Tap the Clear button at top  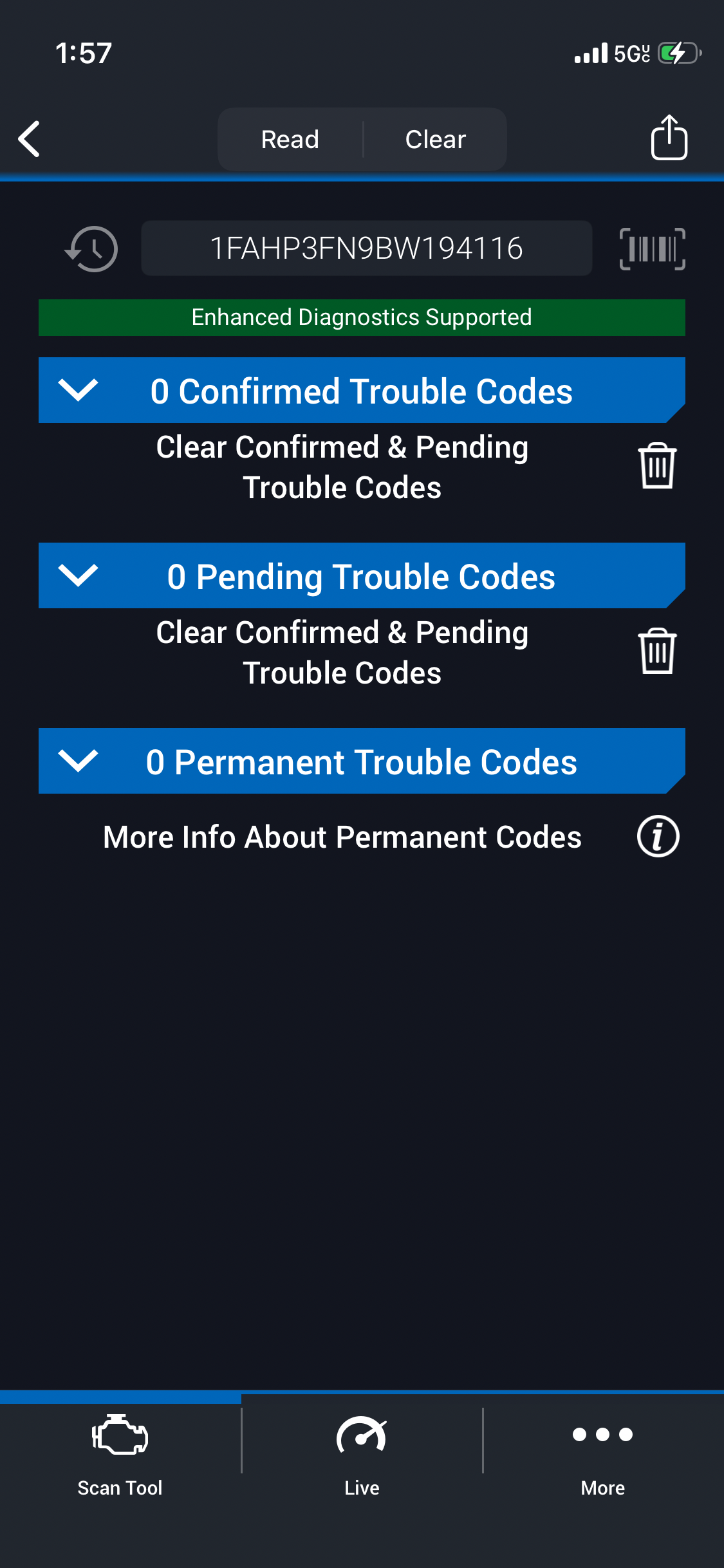(435, 139)
